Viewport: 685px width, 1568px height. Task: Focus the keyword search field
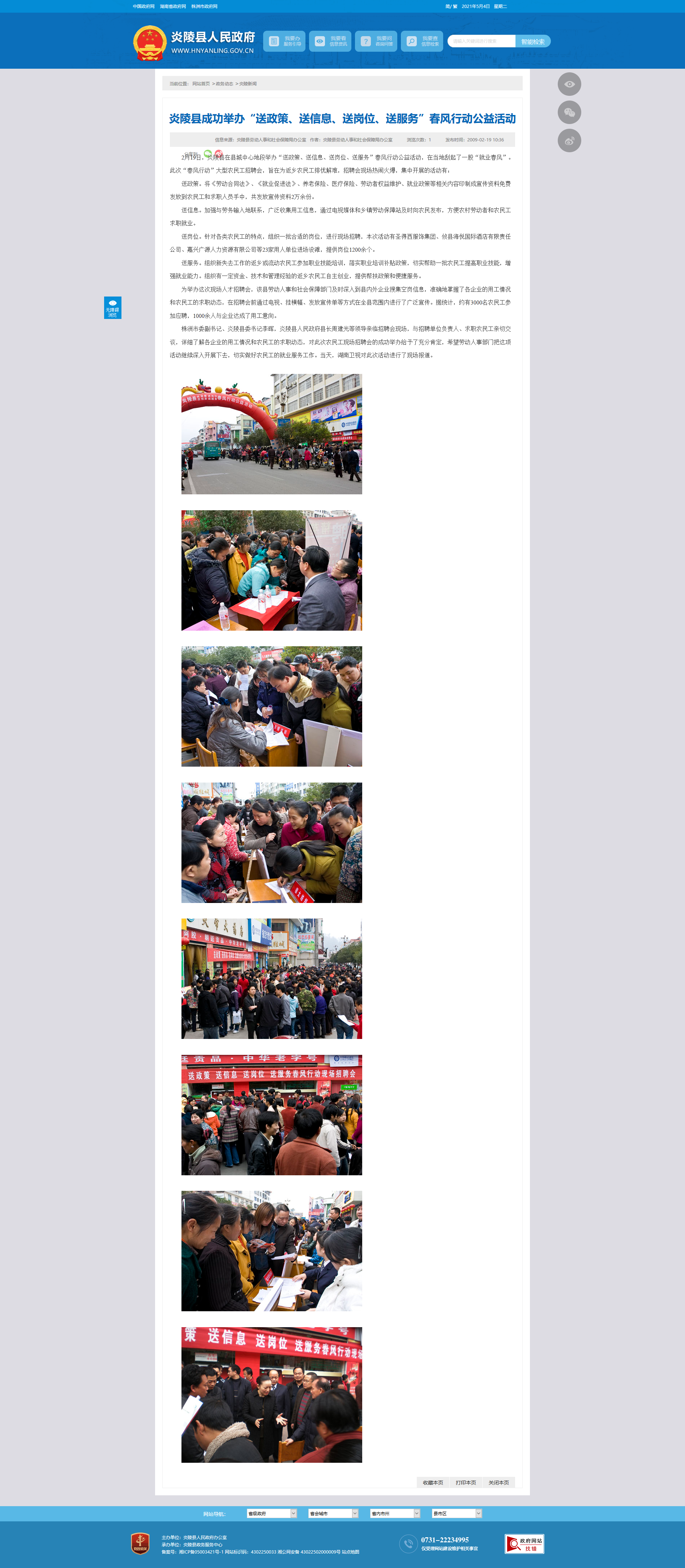482,41
